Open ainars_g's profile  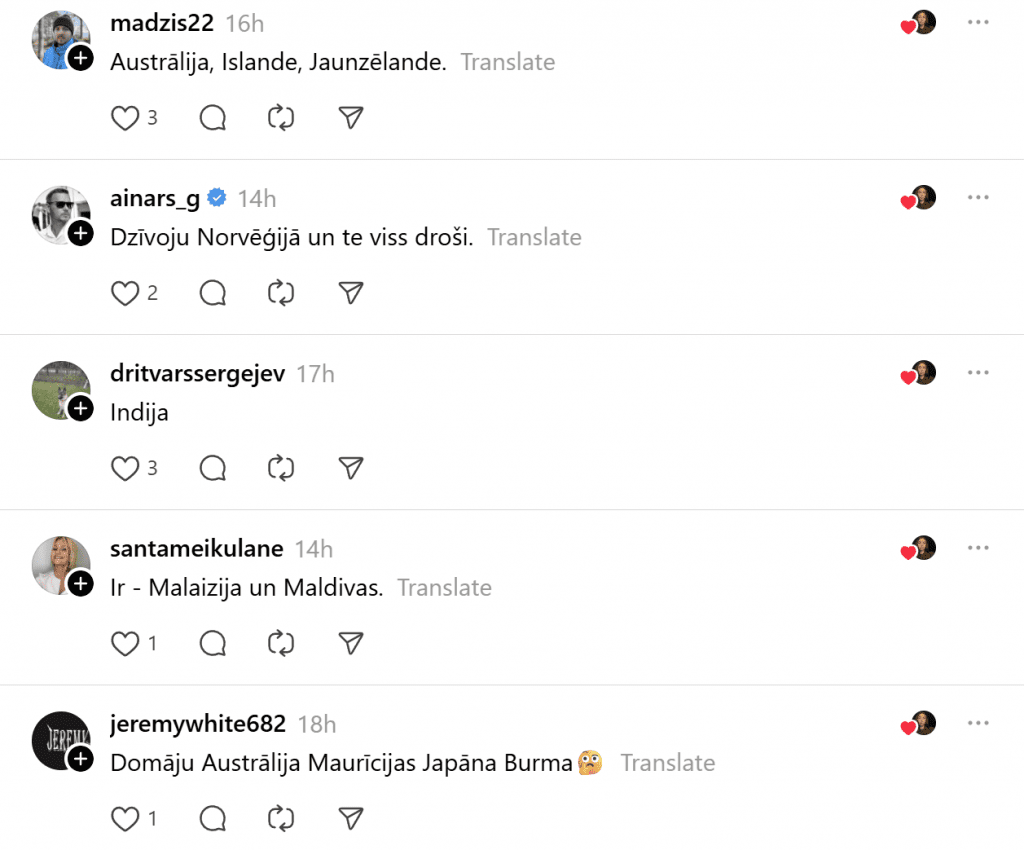tap(155, 199)
